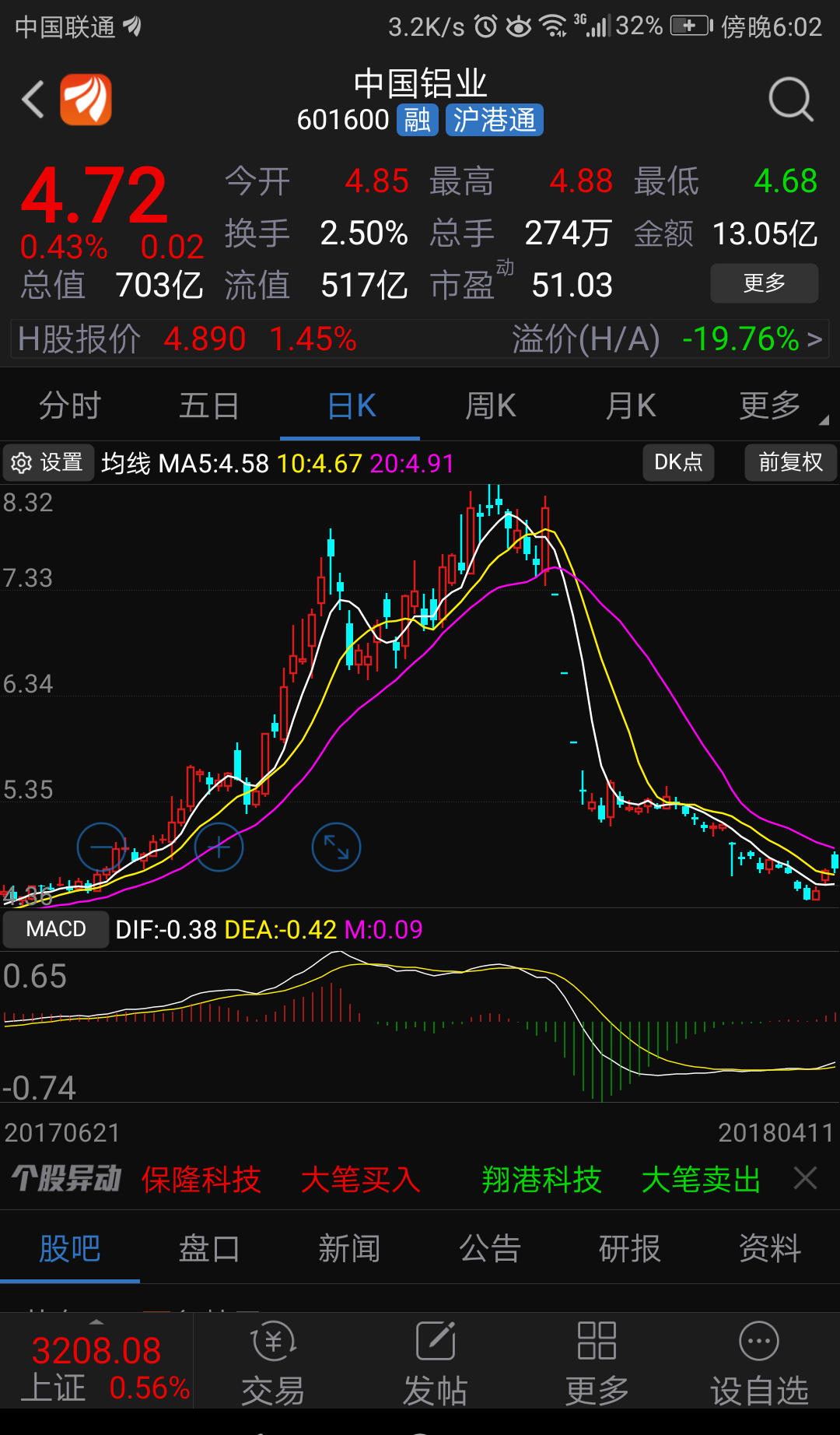Expand chart to full screen
Image resolution: width=840 pixels, height=1435 pixels.
[336, 847]
